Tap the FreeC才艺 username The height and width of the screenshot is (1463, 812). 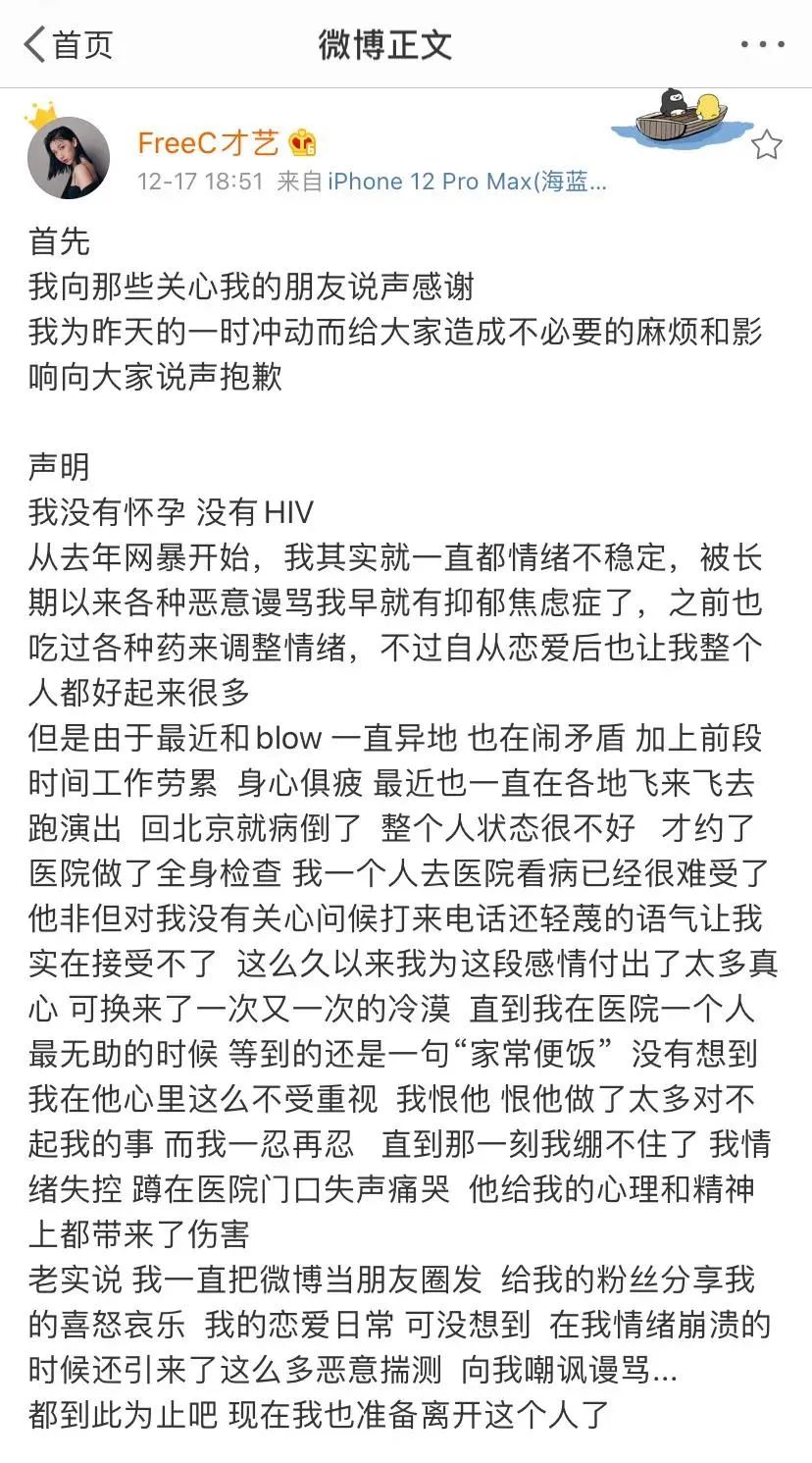coord(208,143)
